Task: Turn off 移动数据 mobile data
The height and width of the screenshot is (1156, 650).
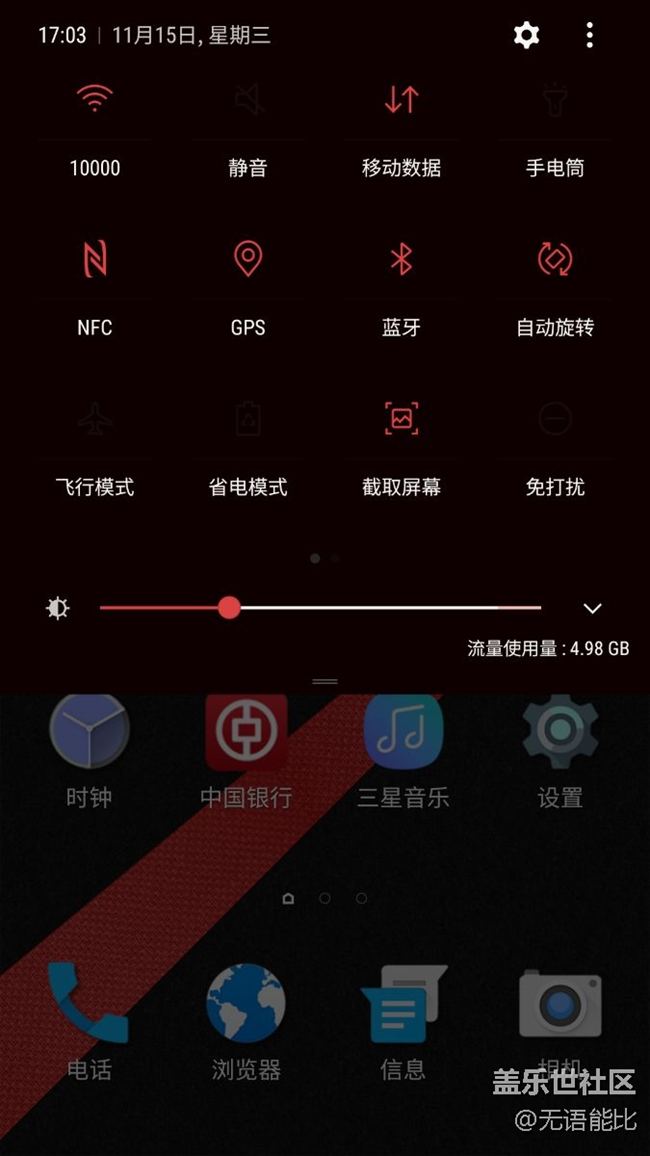Action: click(401, 99)
